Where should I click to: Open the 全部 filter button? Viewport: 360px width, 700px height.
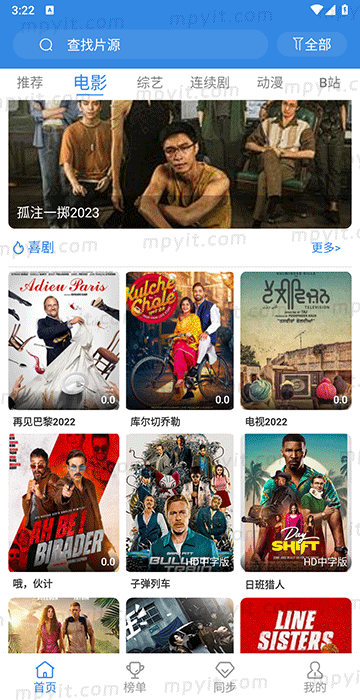point(312,44)
